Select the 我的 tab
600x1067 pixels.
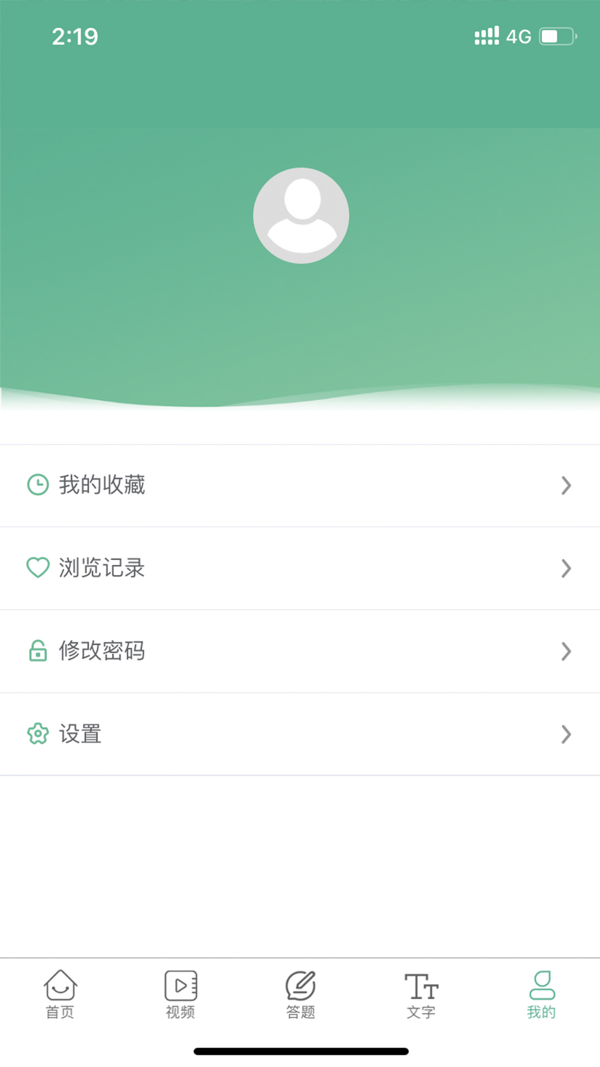[x=541, y=994]
